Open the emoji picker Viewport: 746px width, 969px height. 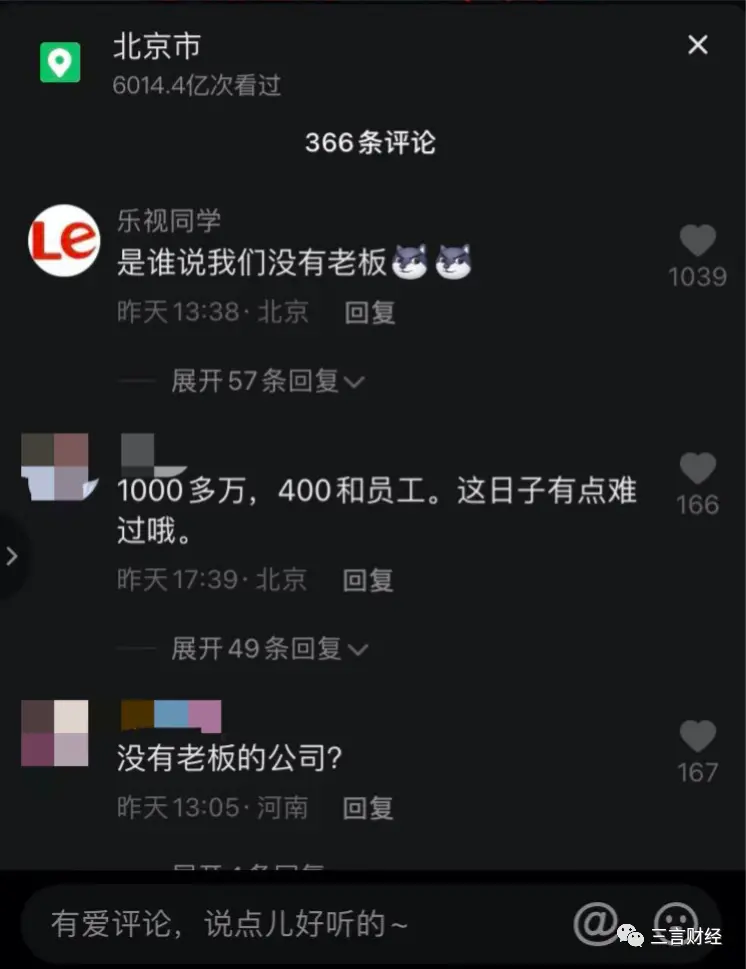[x=676, y=921]
